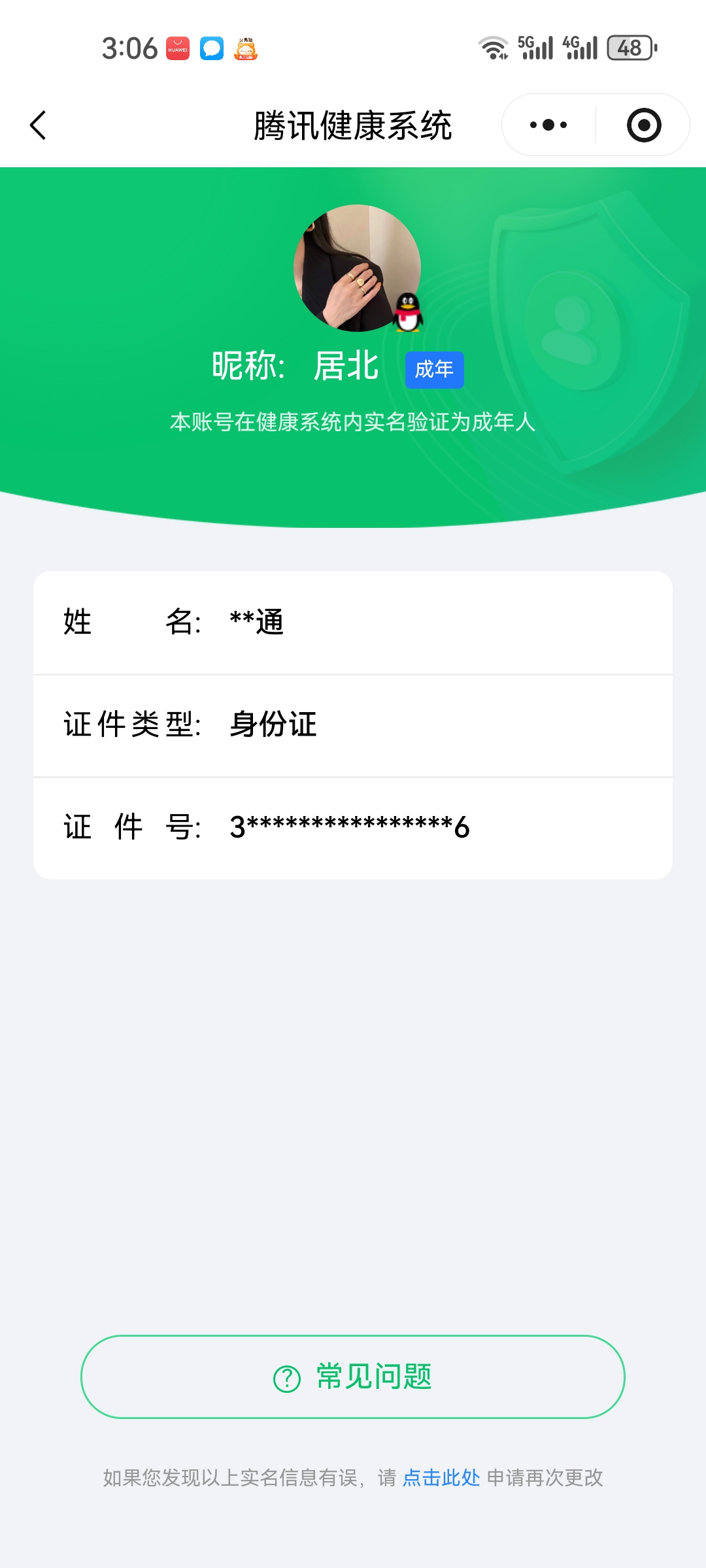Tap the masked ID number row

pyautogui.click(x=353, y=826)
